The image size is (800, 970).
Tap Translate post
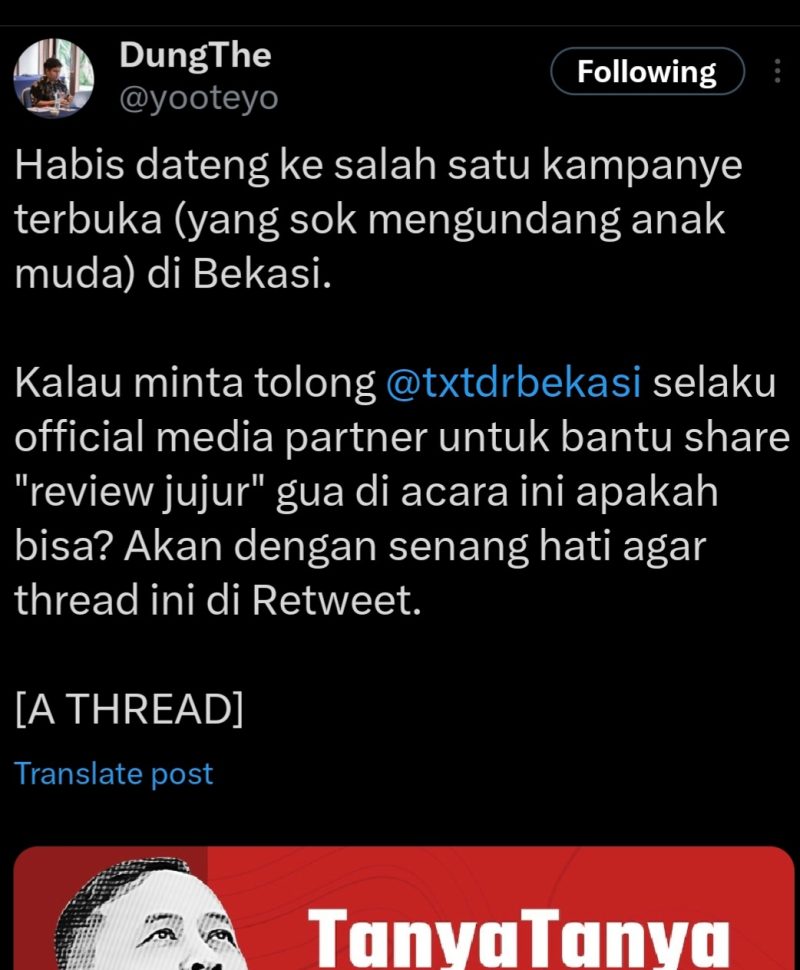pos(113,773)
